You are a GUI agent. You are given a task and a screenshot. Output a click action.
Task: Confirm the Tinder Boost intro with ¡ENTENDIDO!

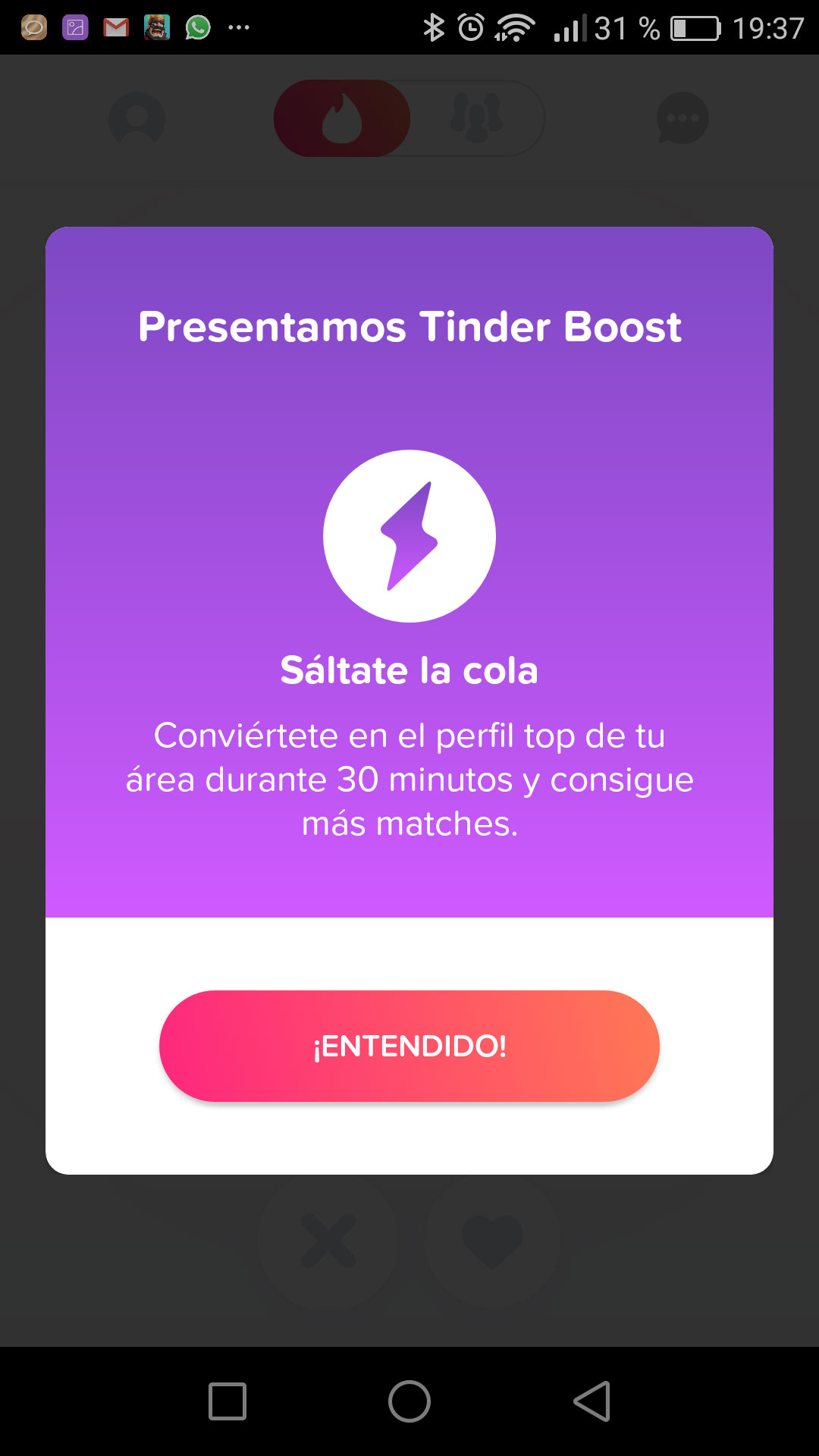[x=409, y=1046]
